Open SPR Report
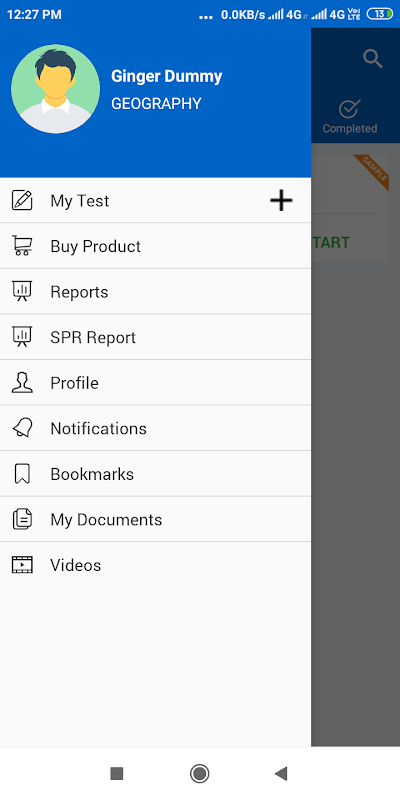This screenshot has width=400, height=800. pos(156,337)
